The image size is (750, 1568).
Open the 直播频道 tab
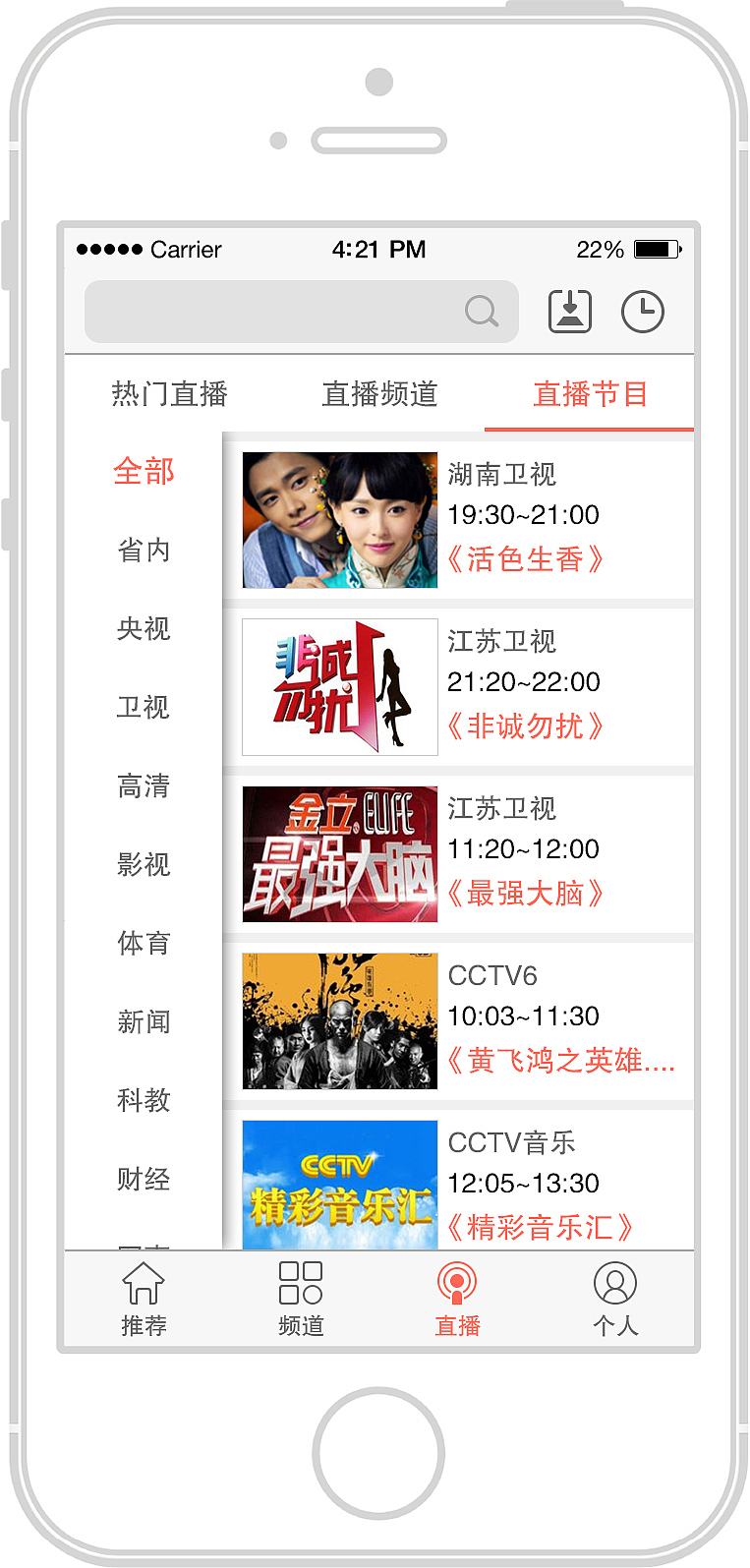pos(379,394)
